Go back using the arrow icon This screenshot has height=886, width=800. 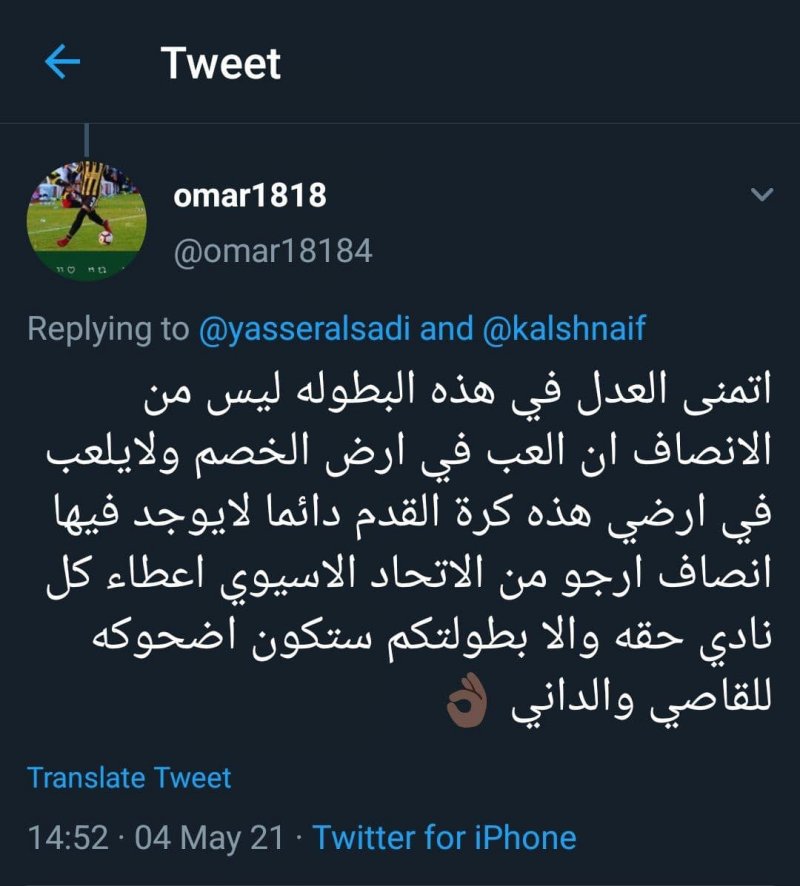pyautogui.click(x=62, y=63)
